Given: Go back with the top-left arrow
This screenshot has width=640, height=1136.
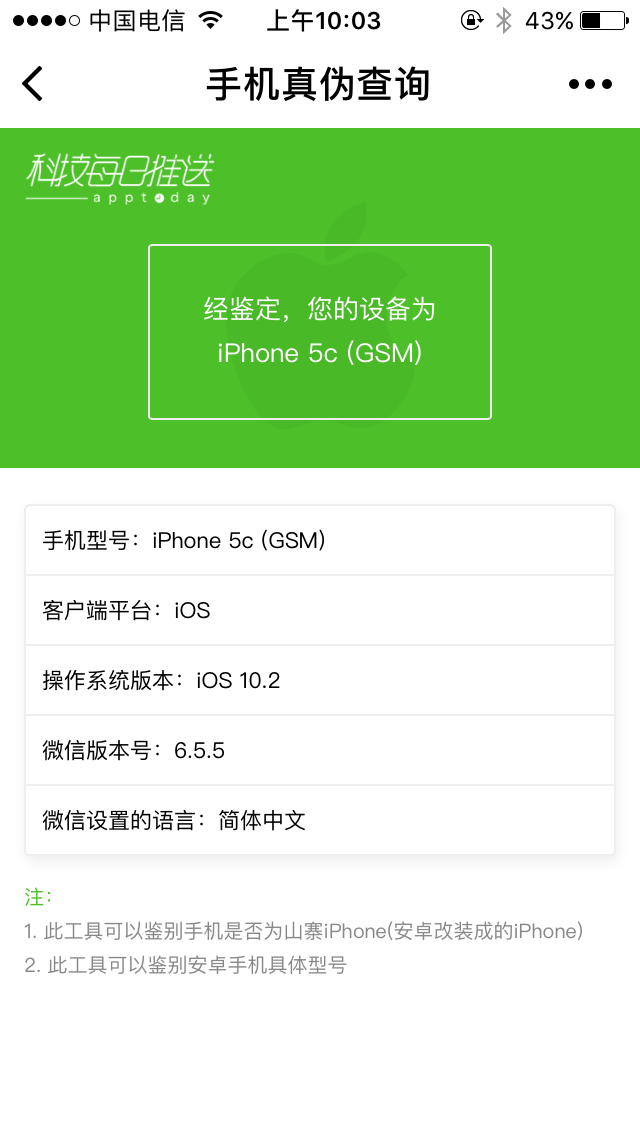Looking at the screenshot, I should (x=33, y=84).
